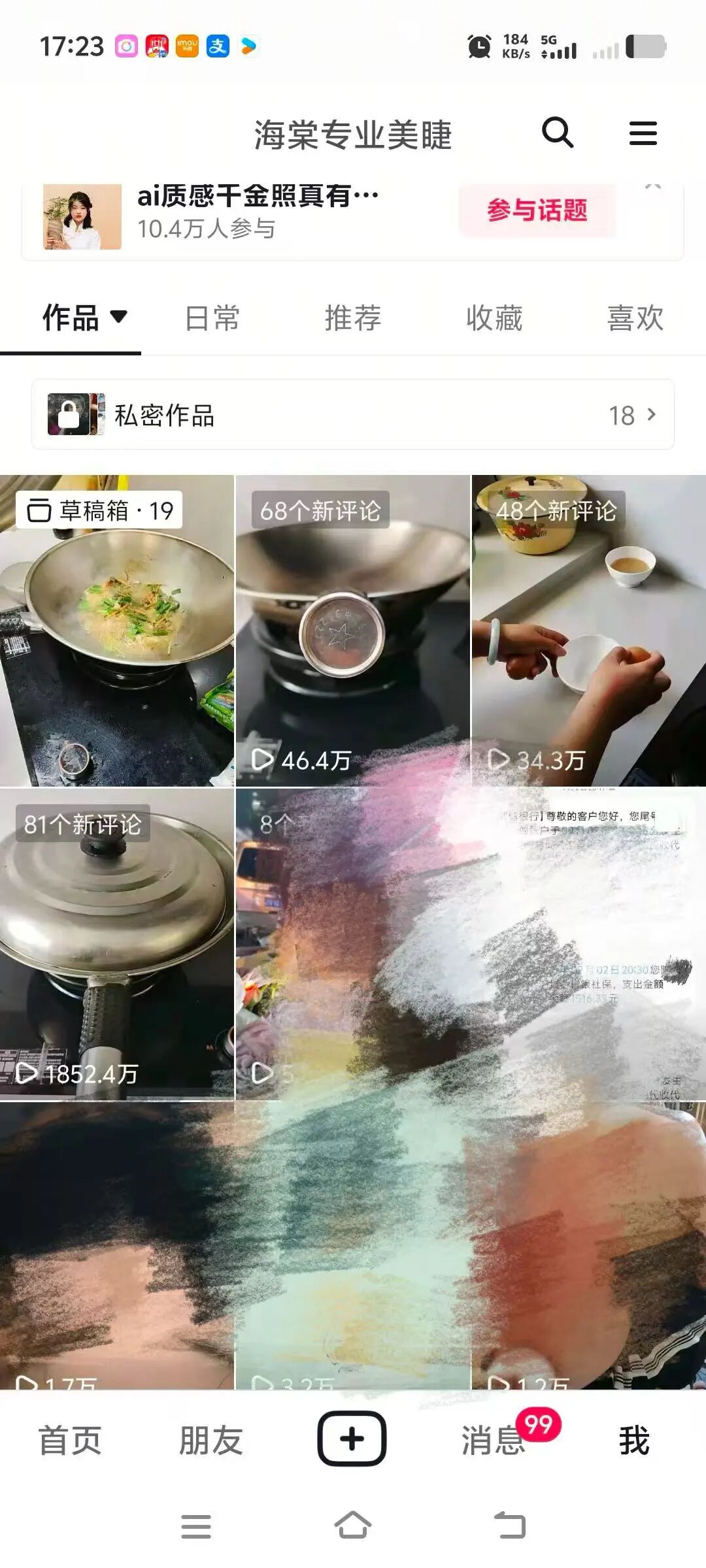
Task: Open the 草稿箱 drafts tile
Action: click(116, 630)
